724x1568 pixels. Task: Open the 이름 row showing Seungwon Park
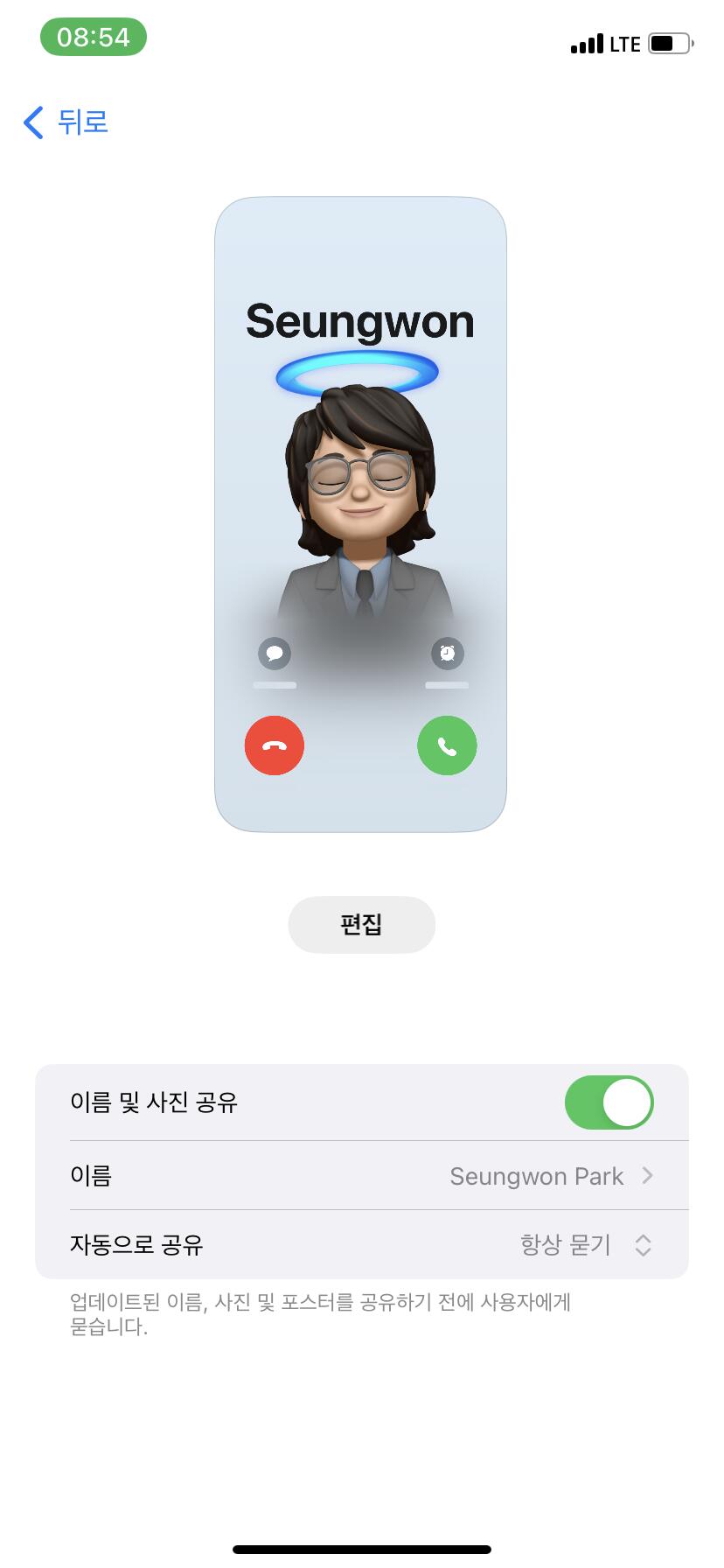(x=362, y=1175)
